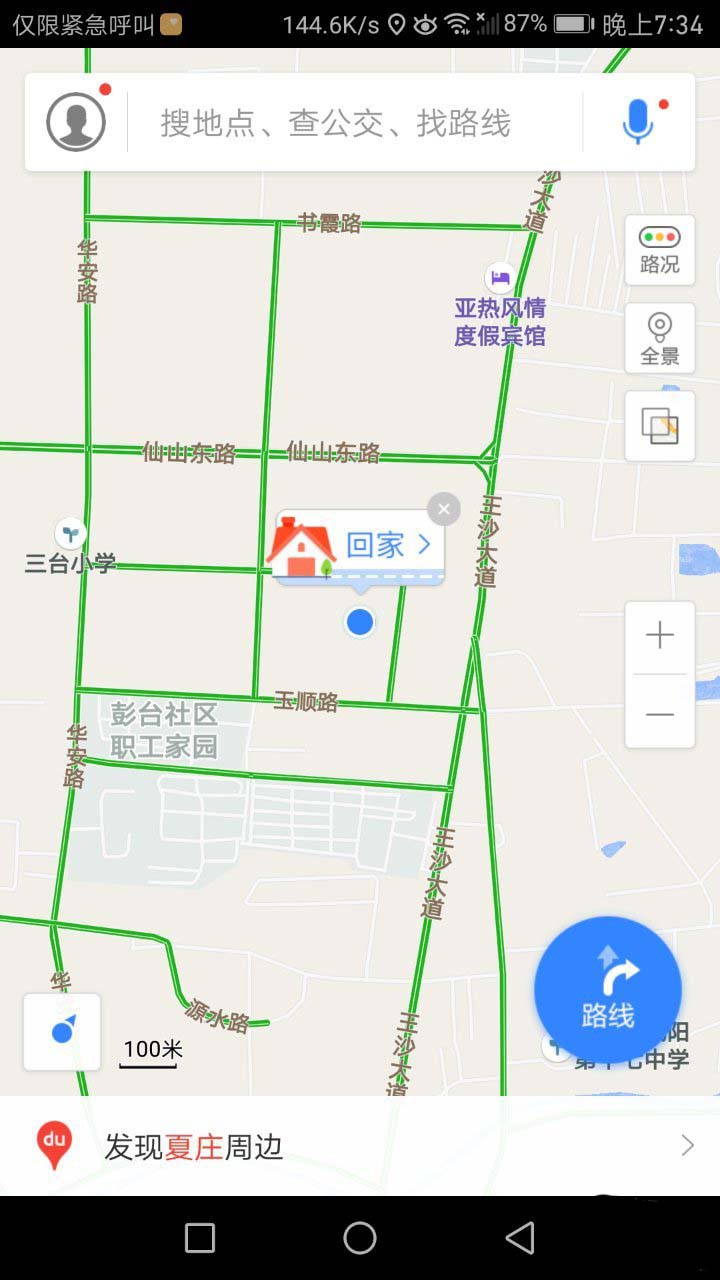Dismiss the 回家 bubble
Image resolution: width=720 pixels, height=1280 pixels.
[444, 509]
